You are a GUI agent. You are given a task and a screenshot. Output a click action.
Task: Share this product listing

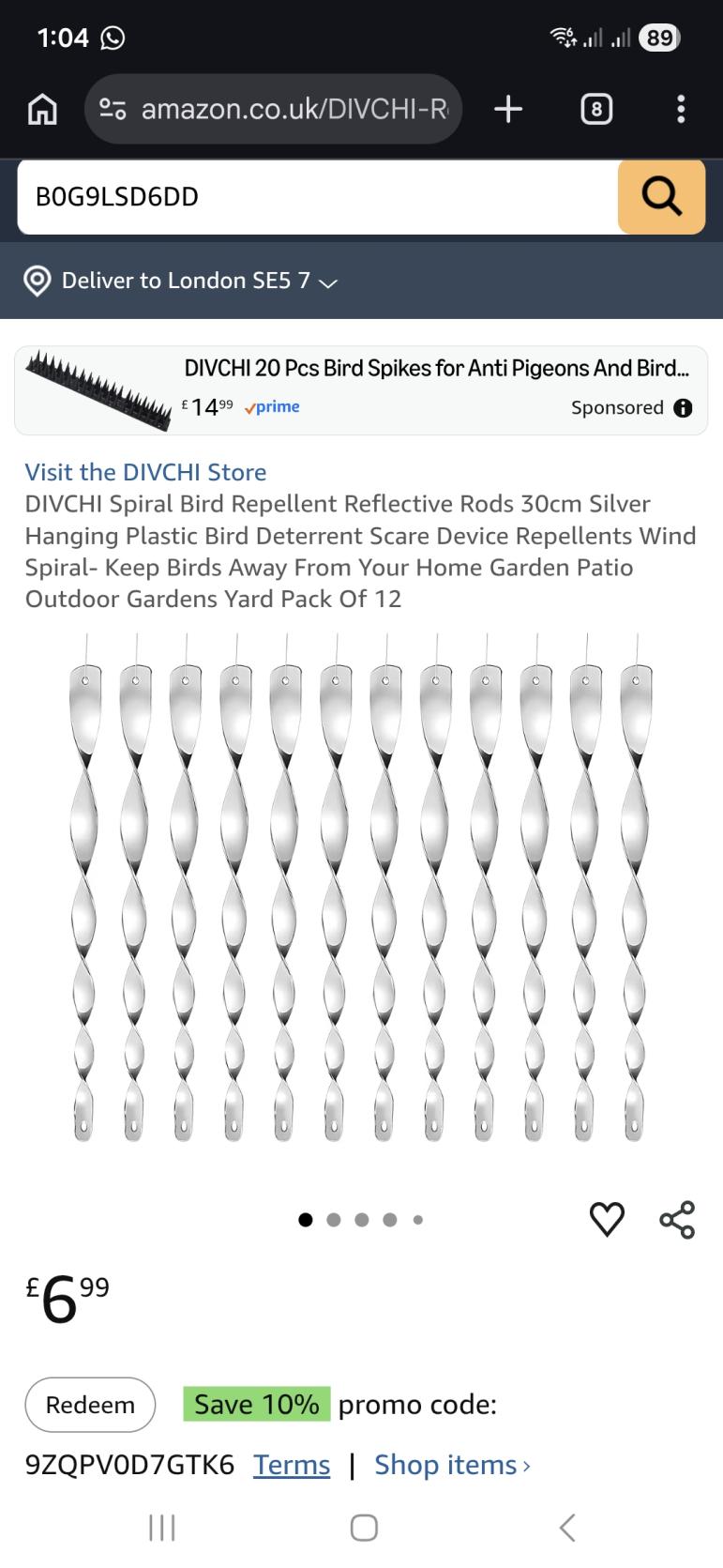click(677, 1219)
